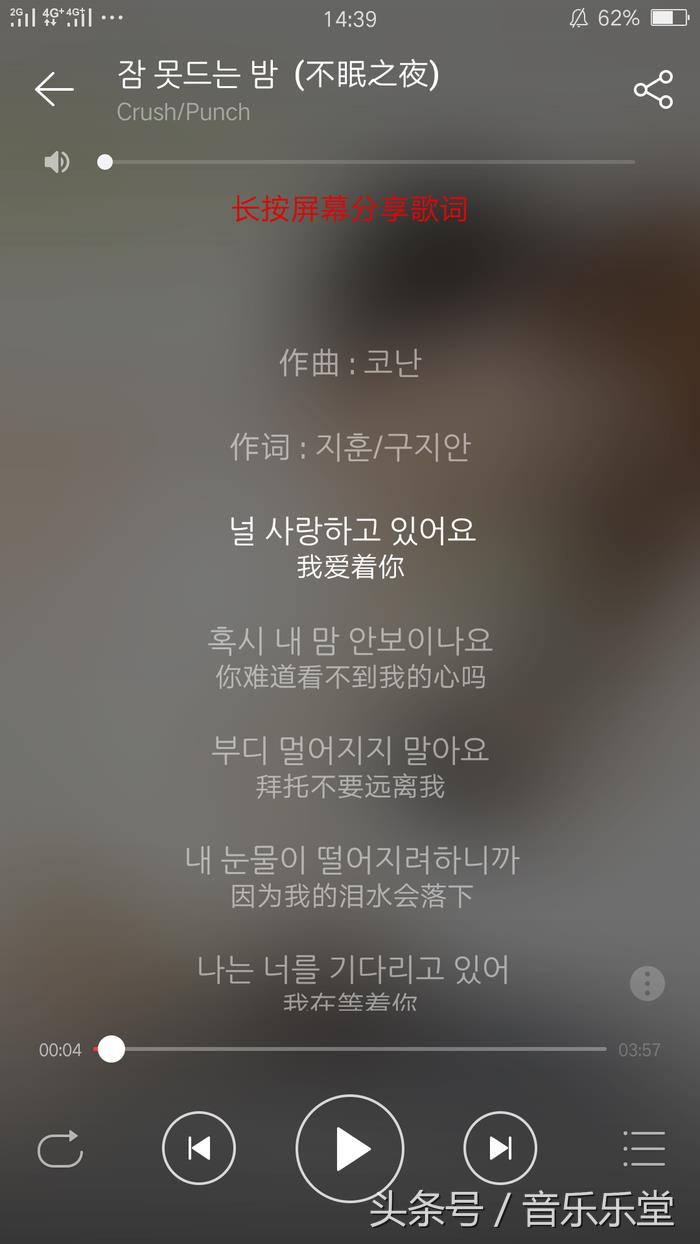This screenshot has height=1244, width=700.
Task: Go back using the arrow icon
Action: [x=54, y=90]
